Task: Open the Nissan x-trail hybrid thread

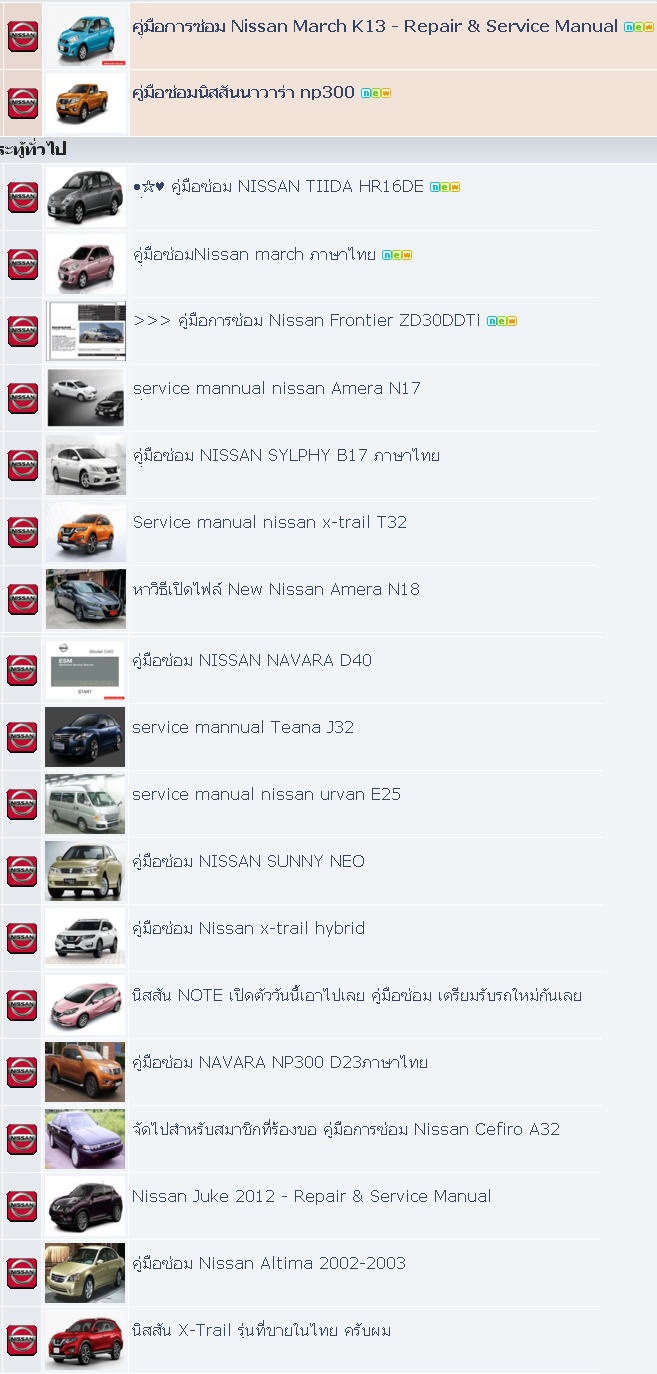Action: pos(248,928)
